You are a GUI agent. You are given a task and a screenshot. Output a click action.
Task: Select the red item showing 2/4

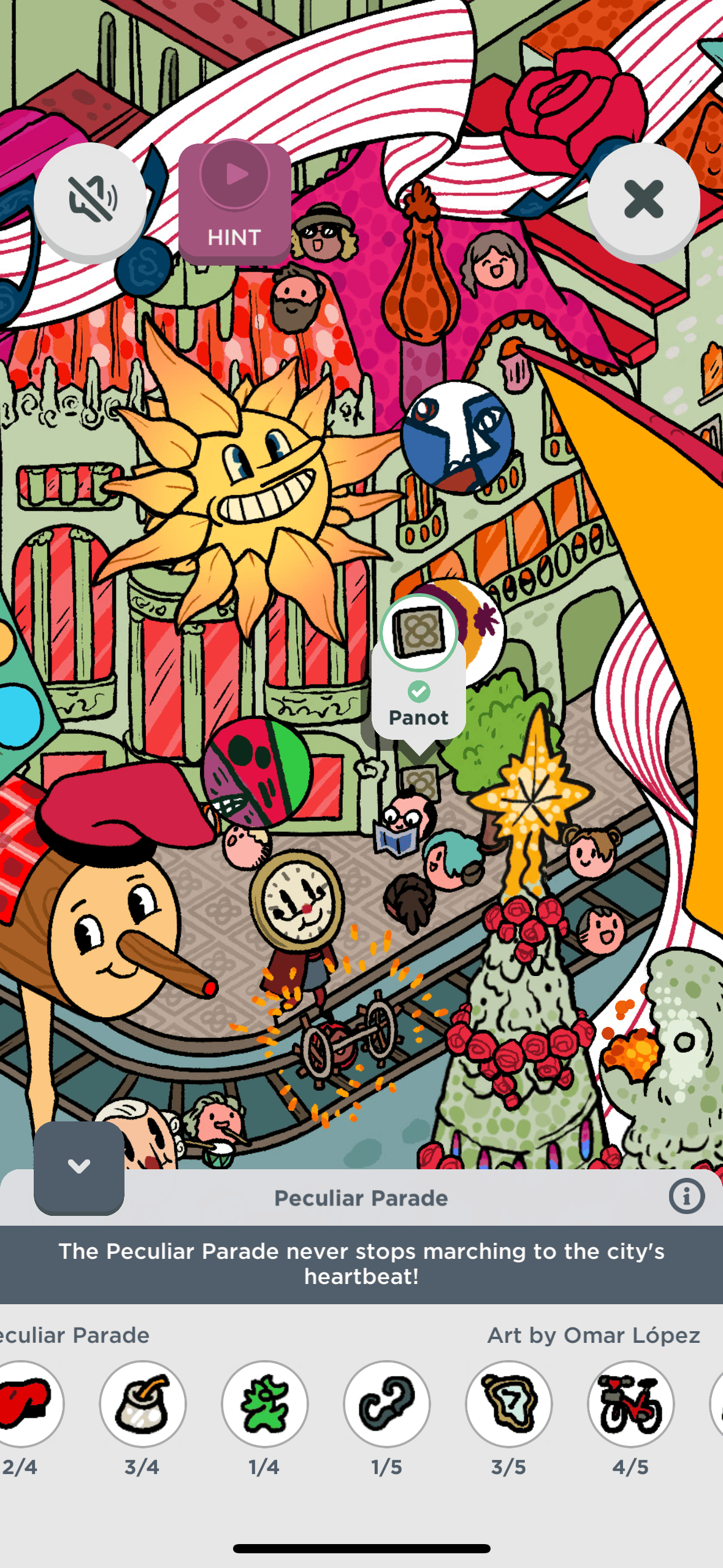25,1403
